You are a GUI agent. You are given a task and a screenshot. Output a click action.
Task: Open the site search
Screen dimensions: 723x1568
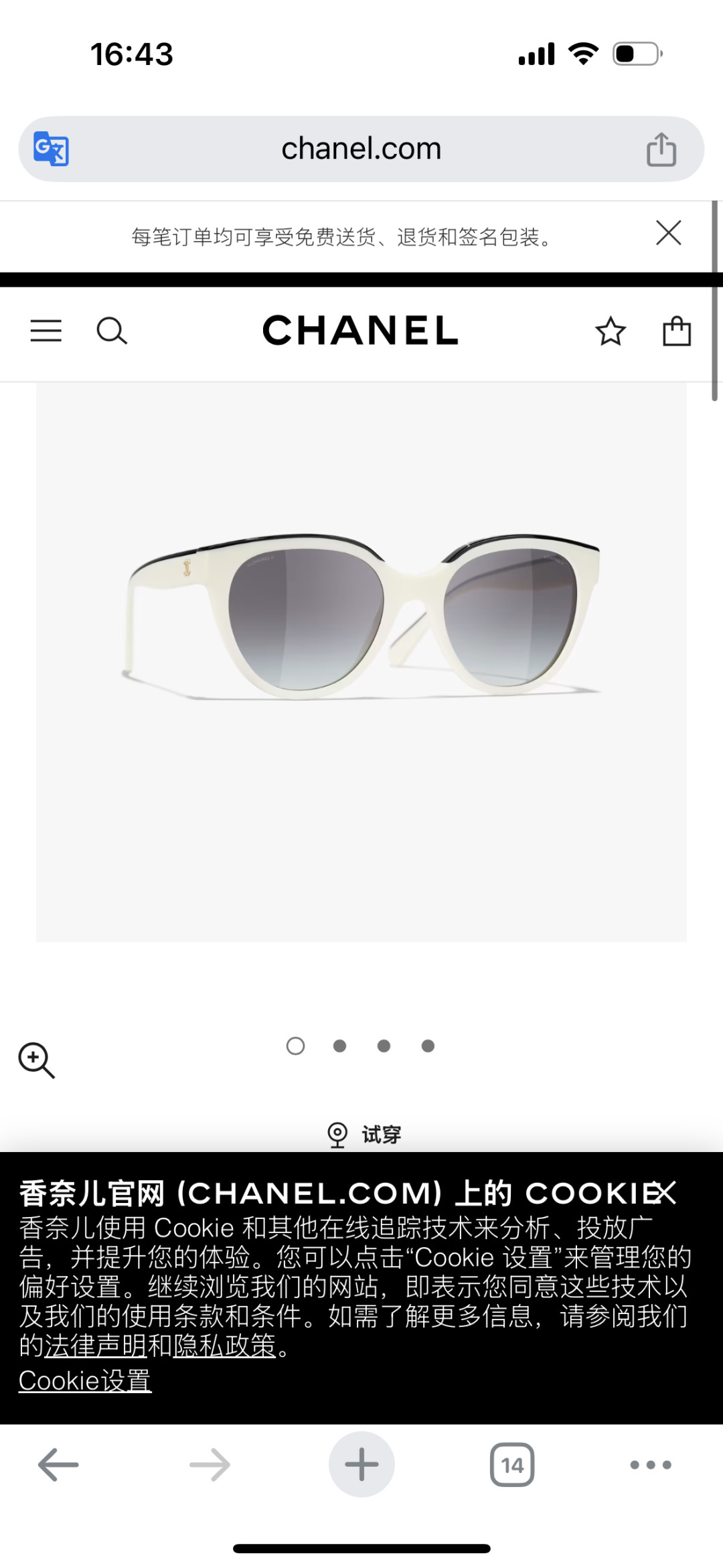click(x=111, y=331)
